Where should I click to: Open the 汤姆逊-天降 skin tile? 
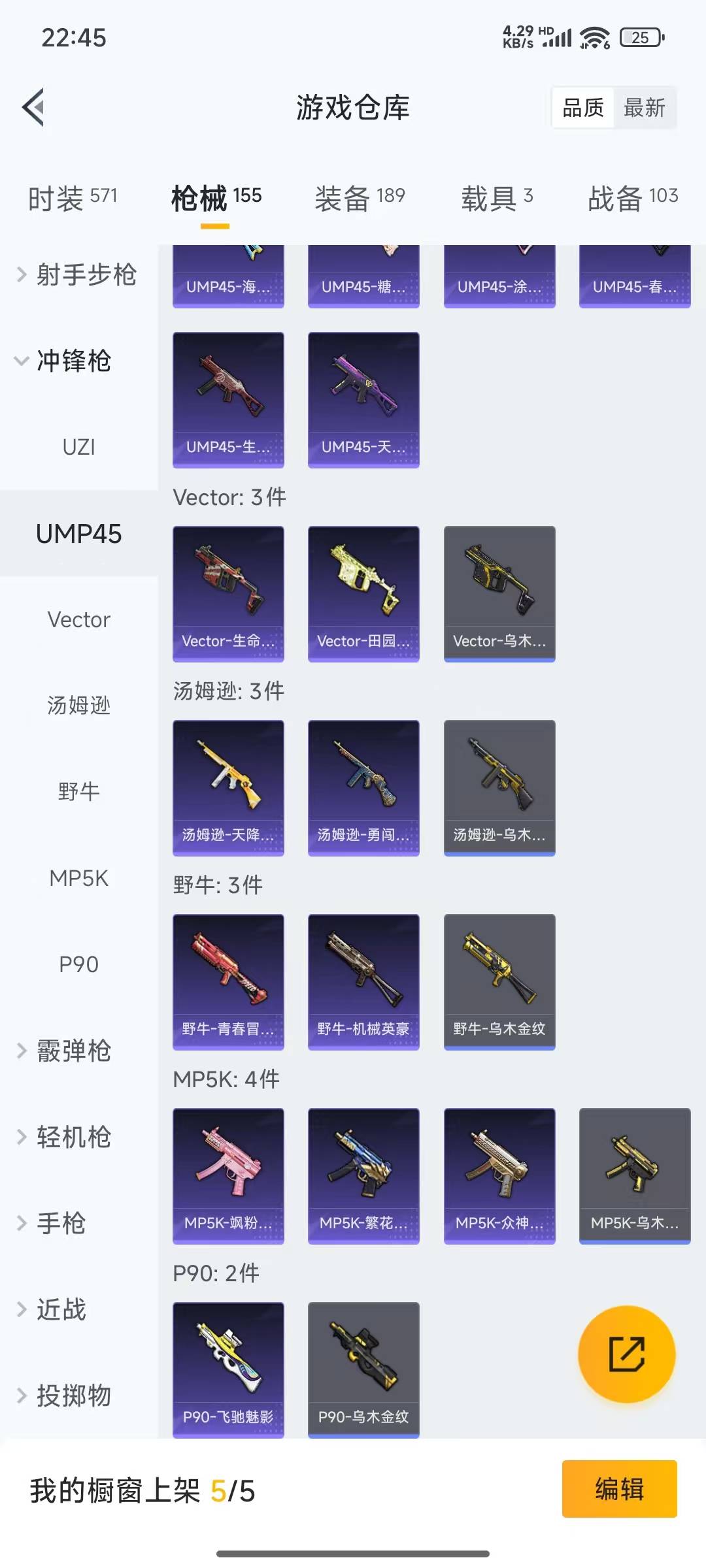tap(228, 787)
